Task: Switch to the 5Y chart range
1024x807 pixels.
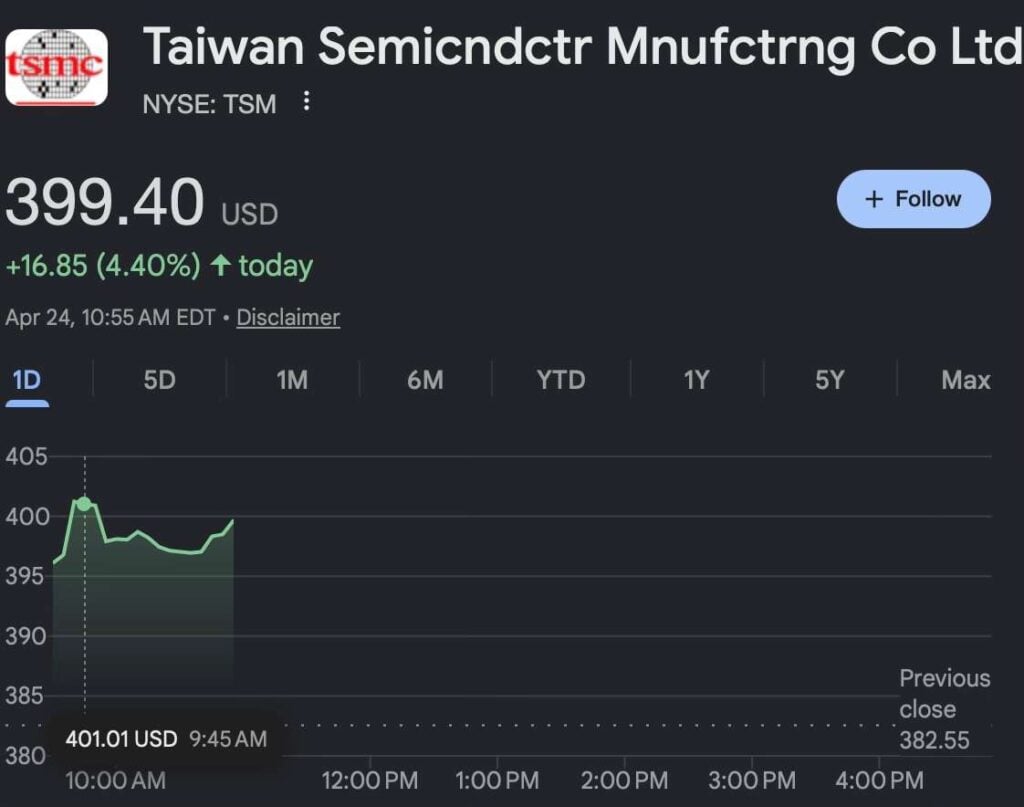Action: click(x=829, y=380)
